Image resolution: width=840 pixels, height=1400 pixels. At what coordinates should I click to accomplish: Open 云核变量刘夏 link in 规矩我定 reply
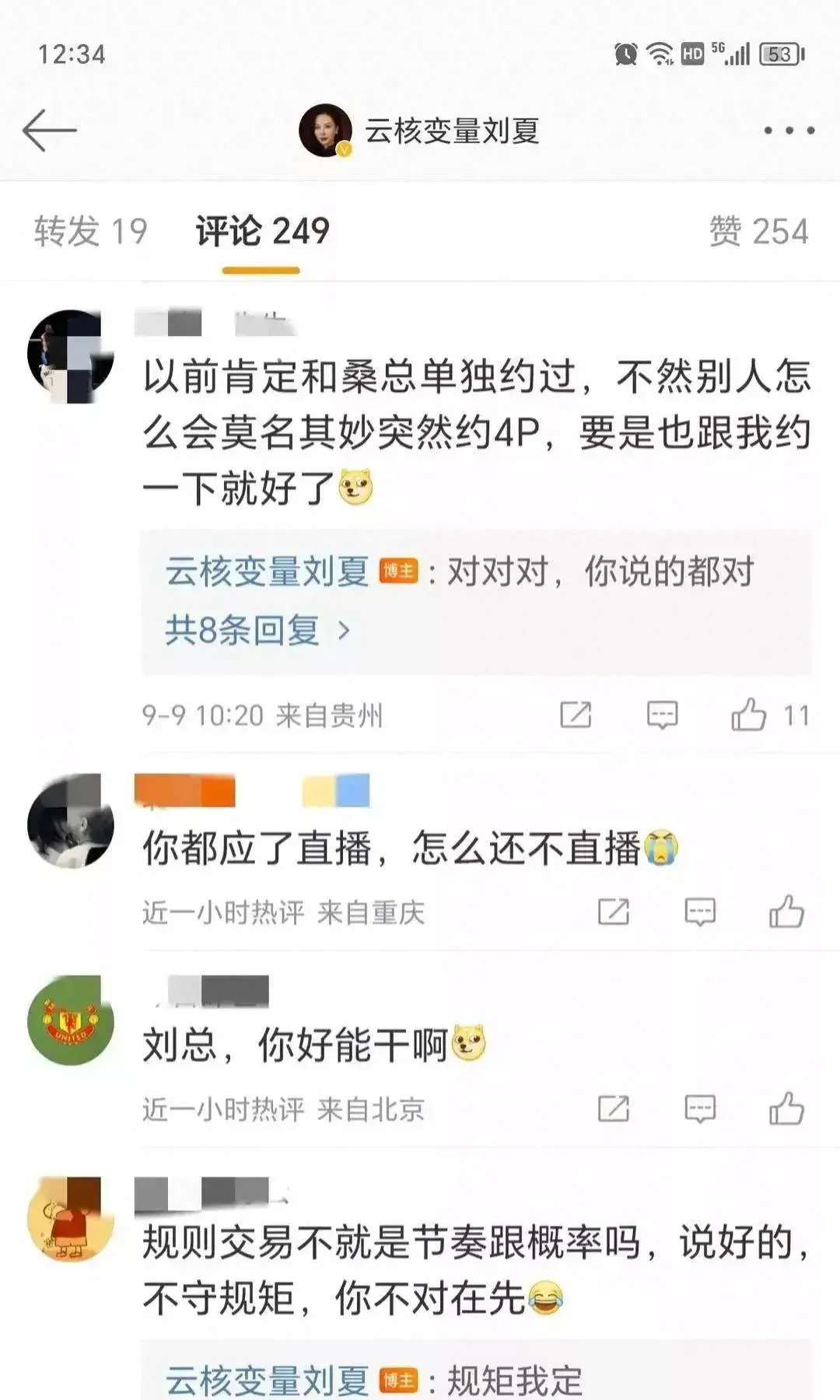[x=267, y=1381]
